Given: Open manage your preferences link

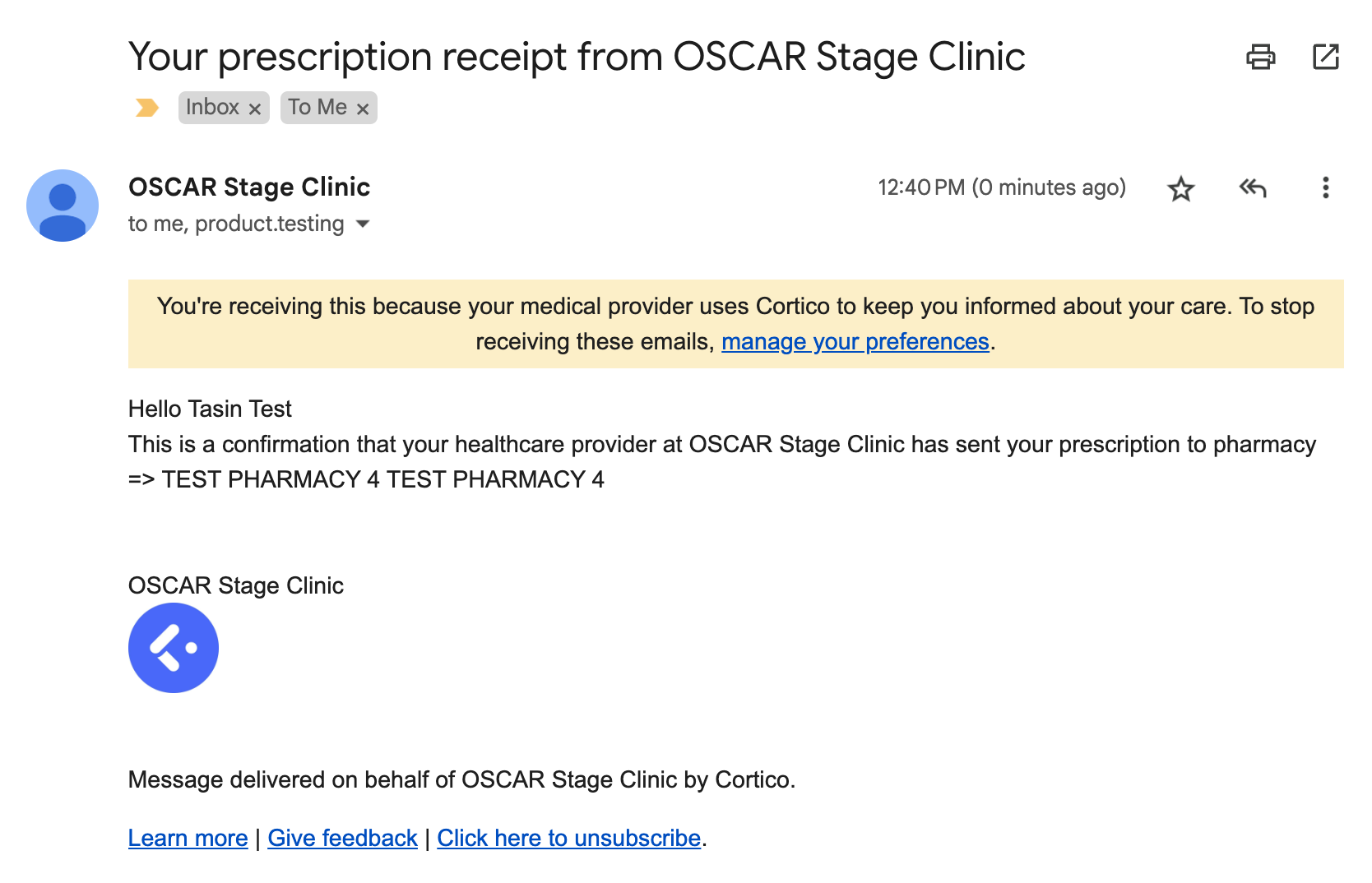Looking at the screenshot, I should tap(855, 341).
